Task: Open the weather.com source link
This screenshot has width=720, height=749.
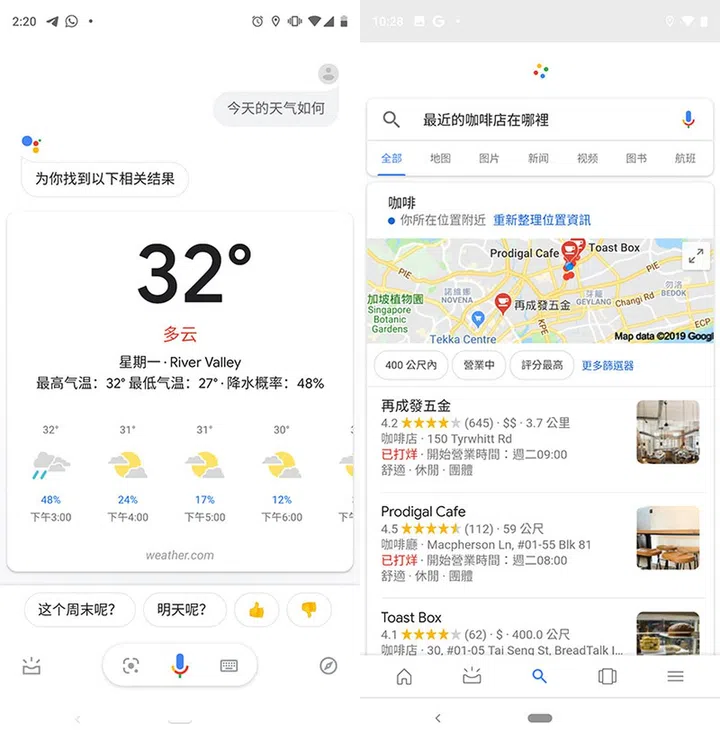Action: (180, 555)
